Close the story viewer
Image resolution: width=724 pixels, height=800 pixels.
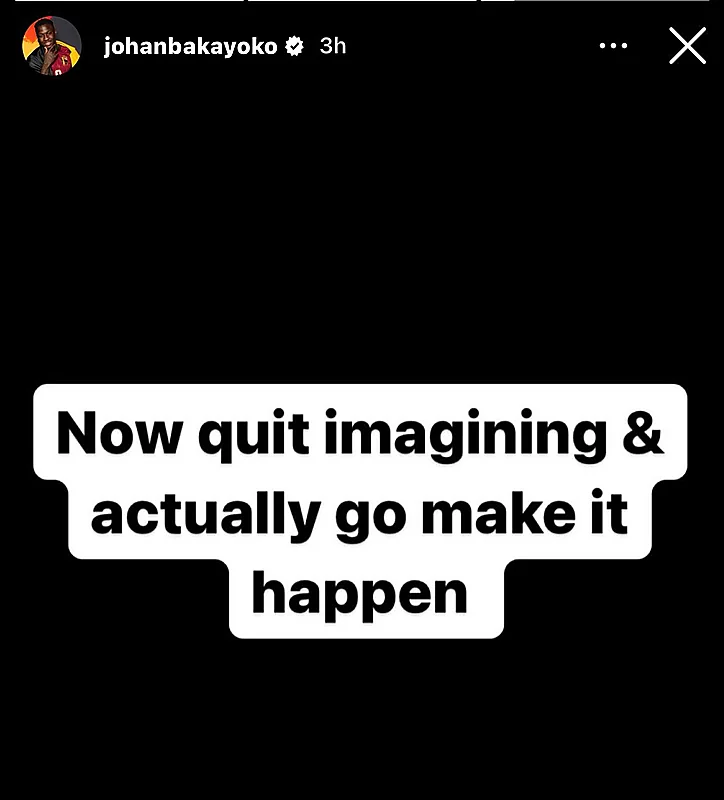pyautogui.click(x=687, y=46)
